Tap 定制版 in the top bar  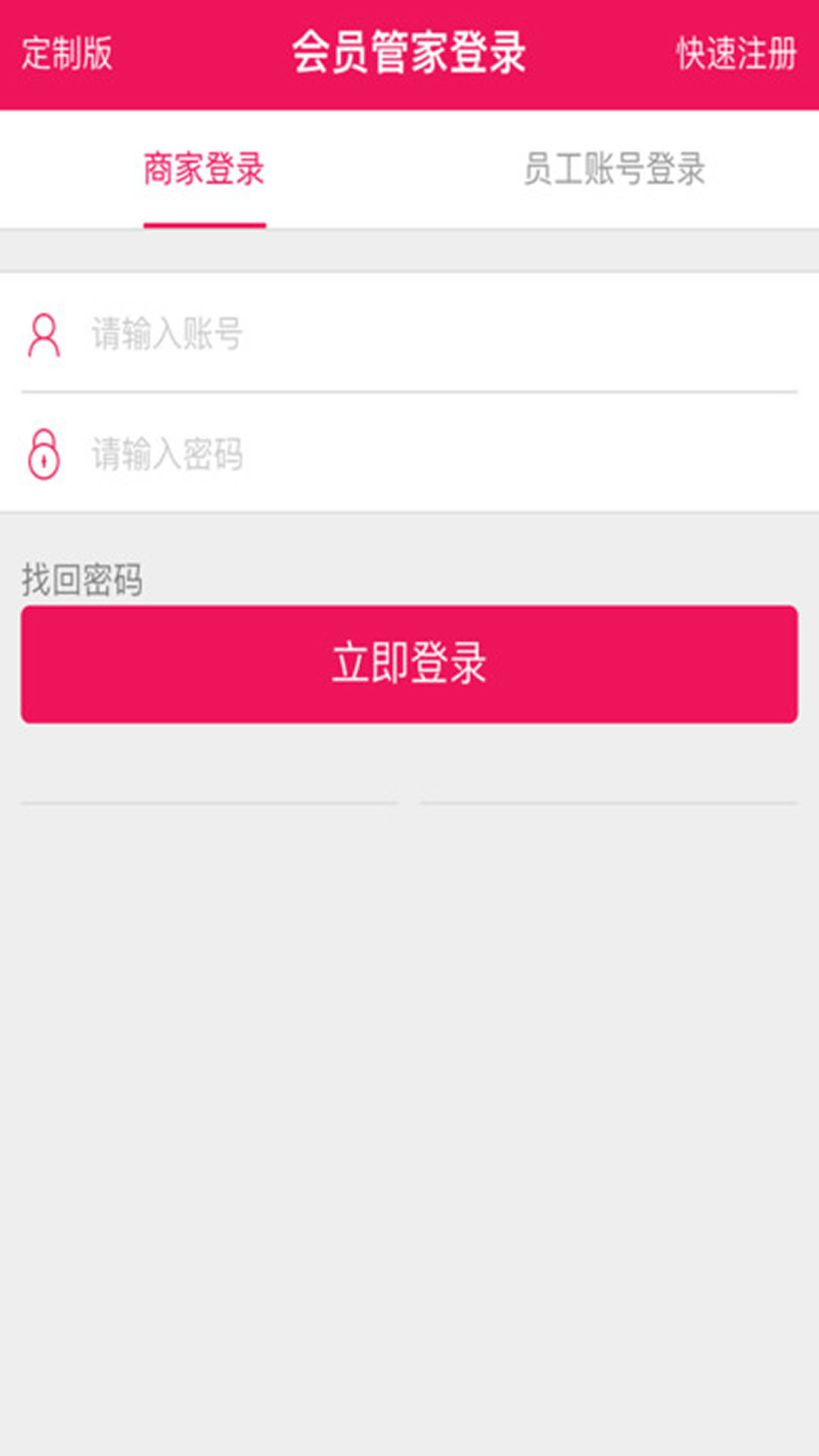pyautogui.click(x=67, y=53)
